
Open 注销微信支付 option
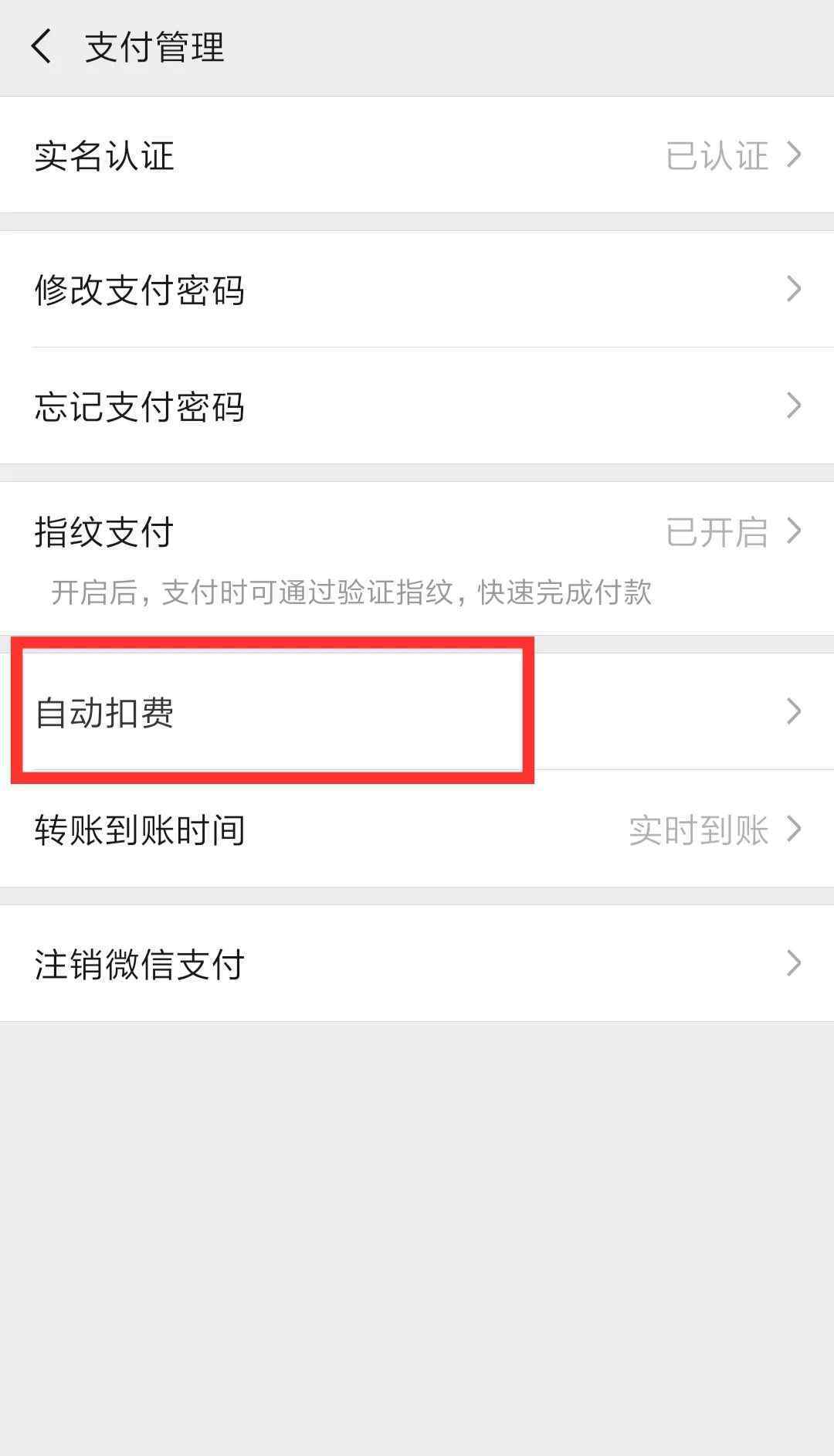417,963
